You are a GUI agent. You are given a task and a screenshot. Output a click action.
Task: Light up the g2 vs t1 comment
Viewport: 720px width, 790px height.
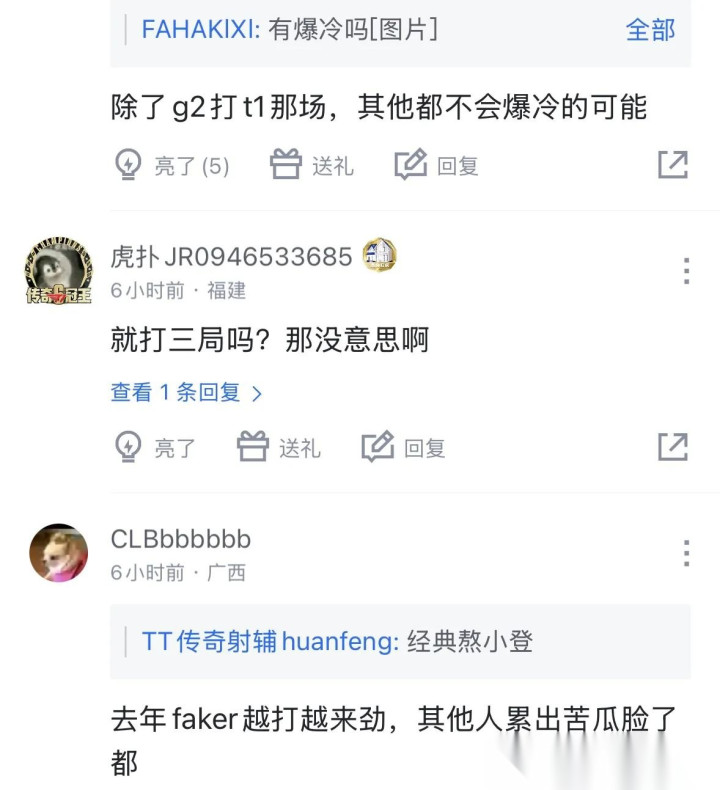(x=172, y=166)
